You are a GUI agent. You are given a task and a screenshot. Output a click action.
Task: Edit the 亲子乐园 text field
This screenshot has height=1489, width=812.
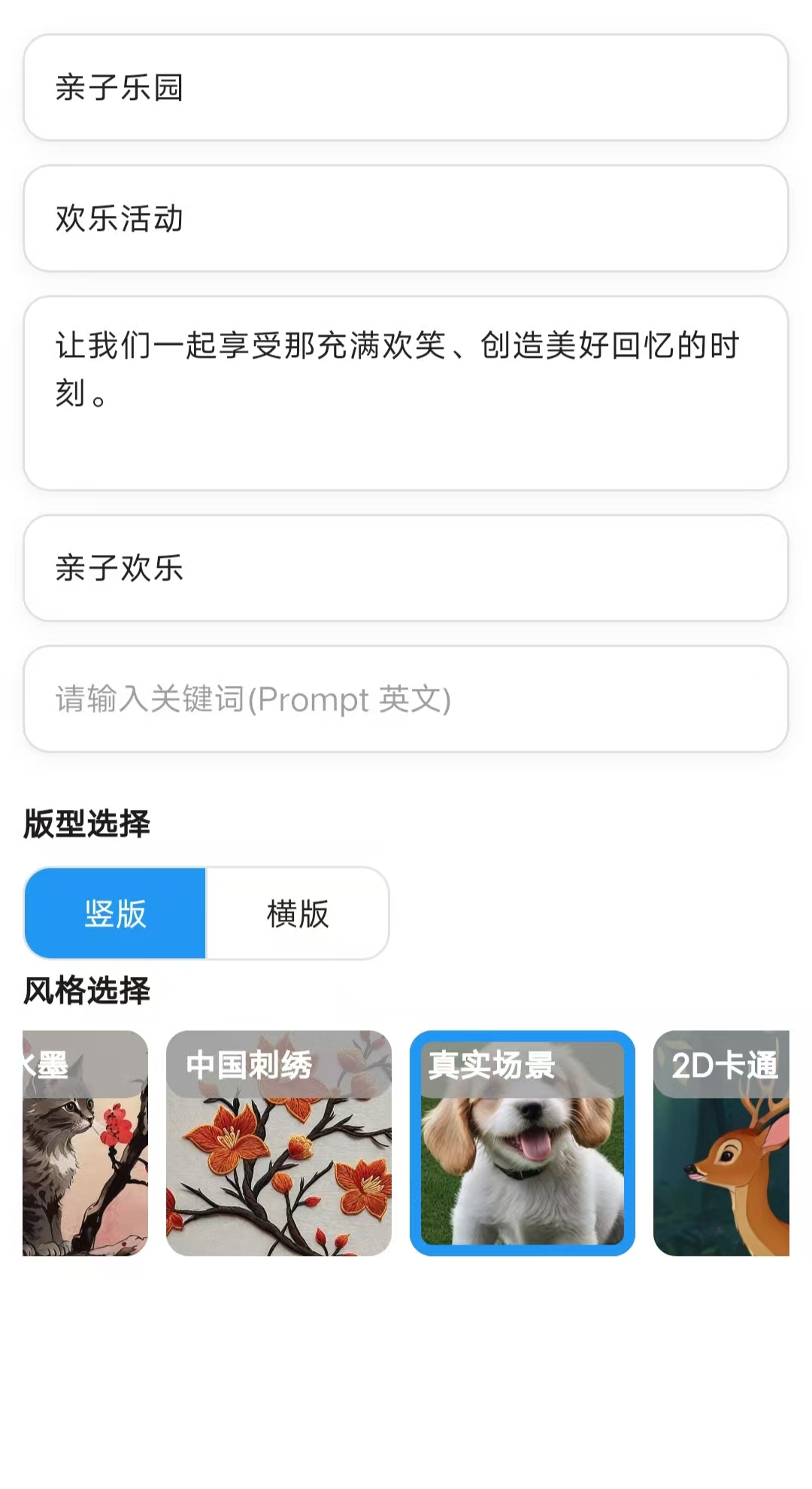point(406,87)
